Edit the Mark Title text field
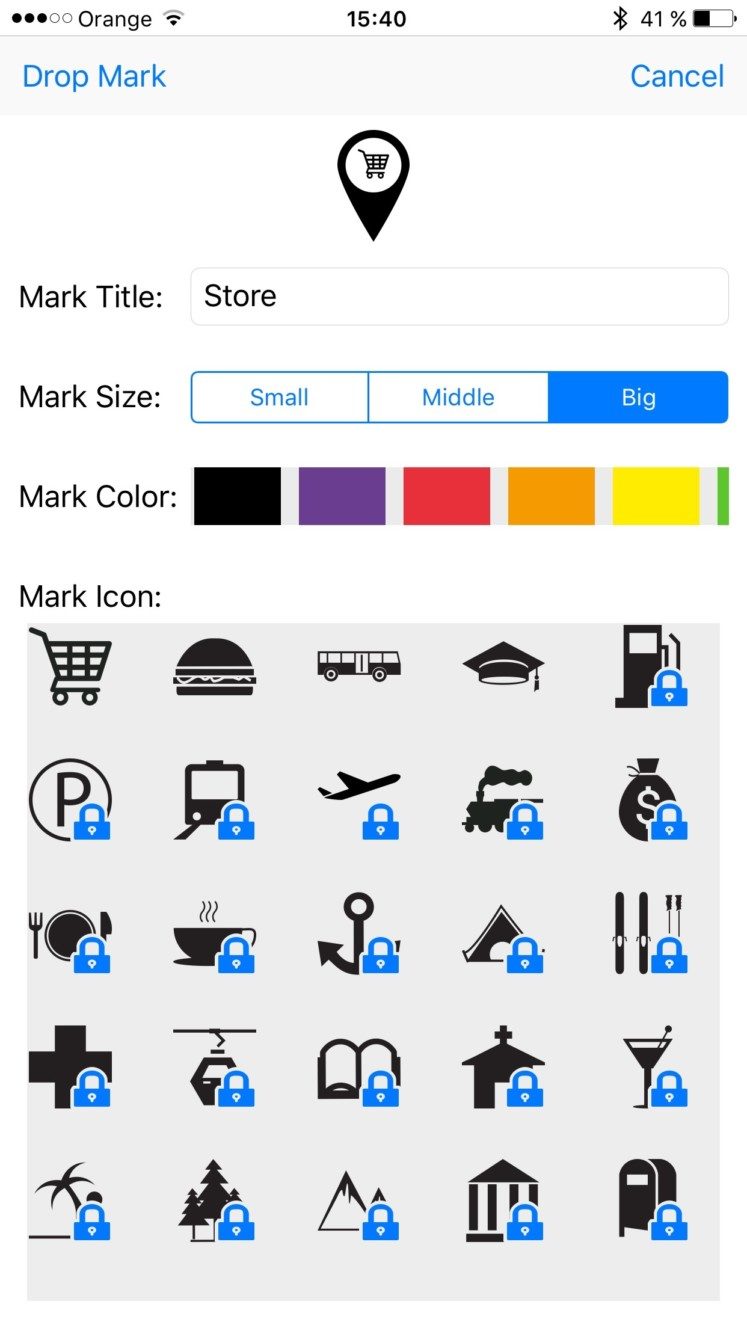Viewport: 747px width, 1328px height. tap(459, 296)
